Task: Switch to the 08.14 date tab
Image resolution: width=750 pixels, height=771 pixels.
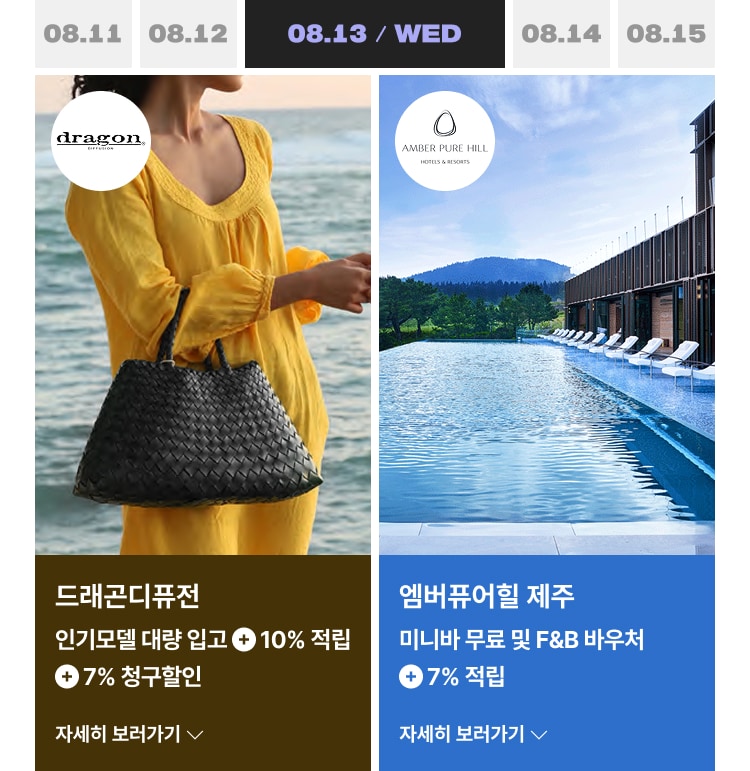Action: (x=561, y=34)
